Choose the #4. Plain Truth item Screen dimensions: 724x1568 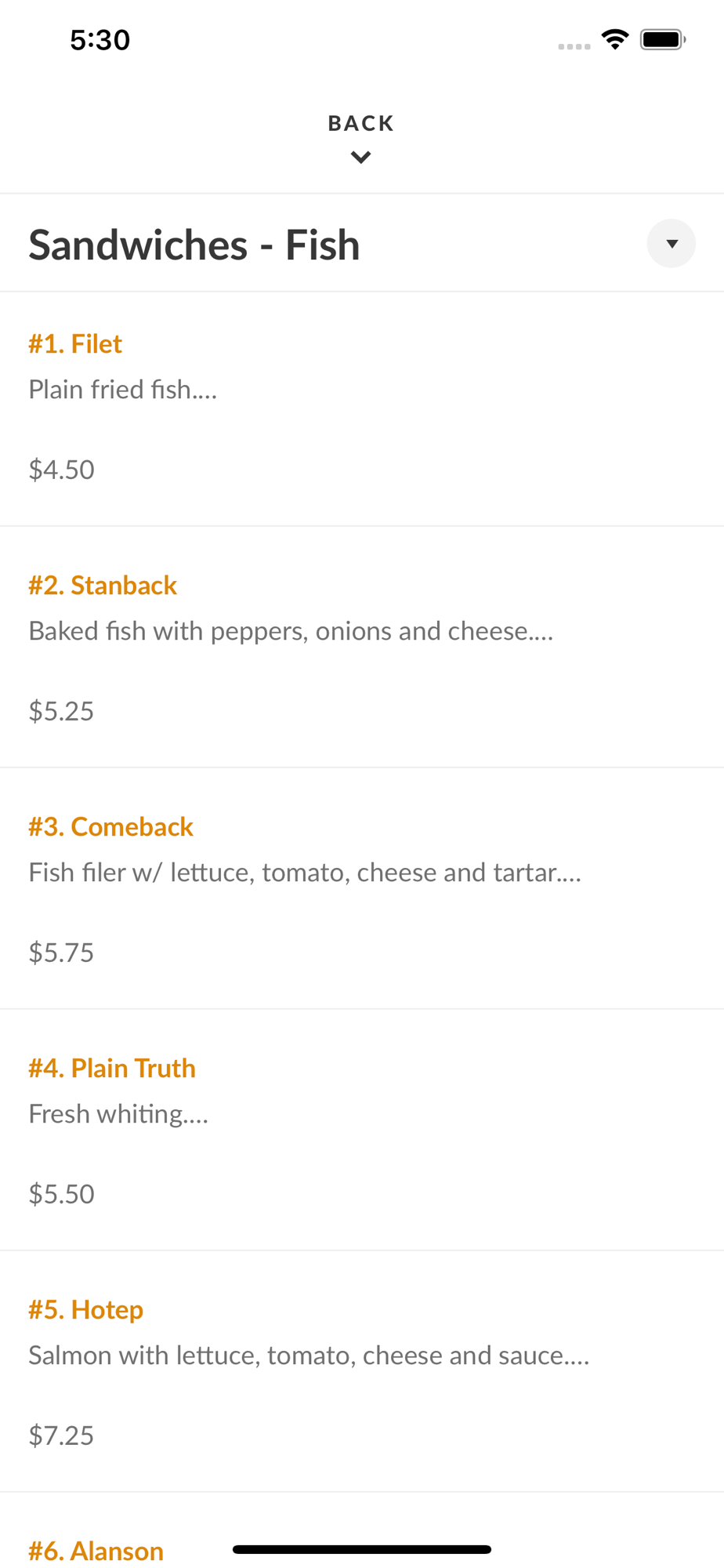362,1130
